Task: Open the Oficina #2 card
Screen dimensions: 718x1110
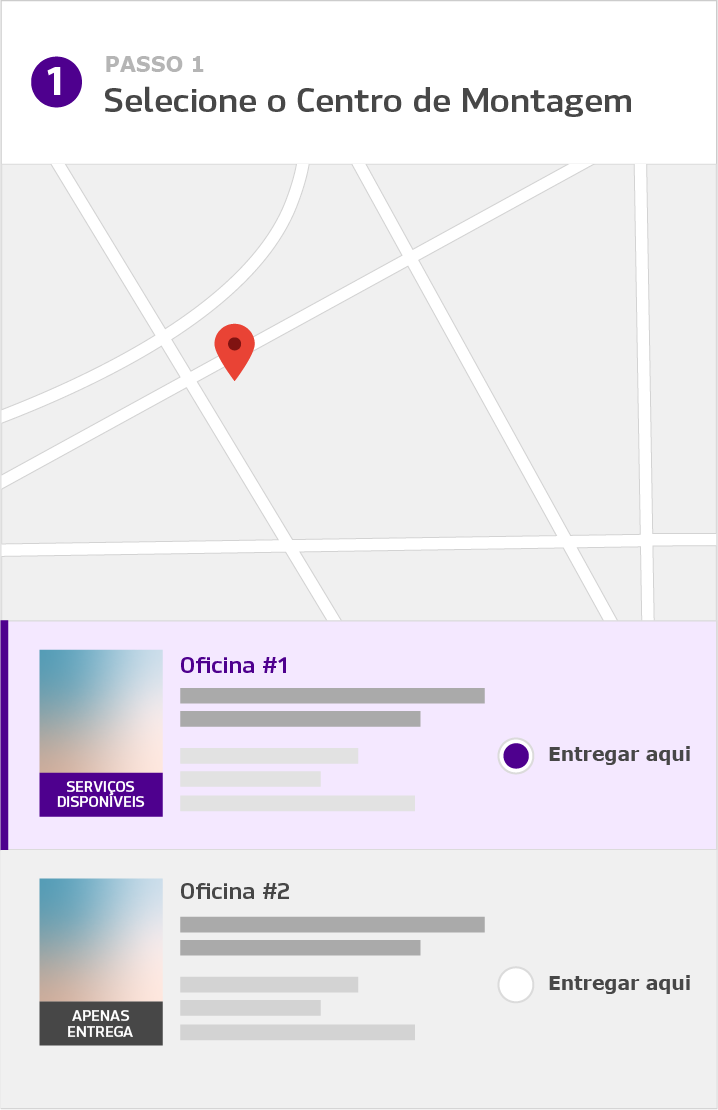Action: (x=234, y=892)
